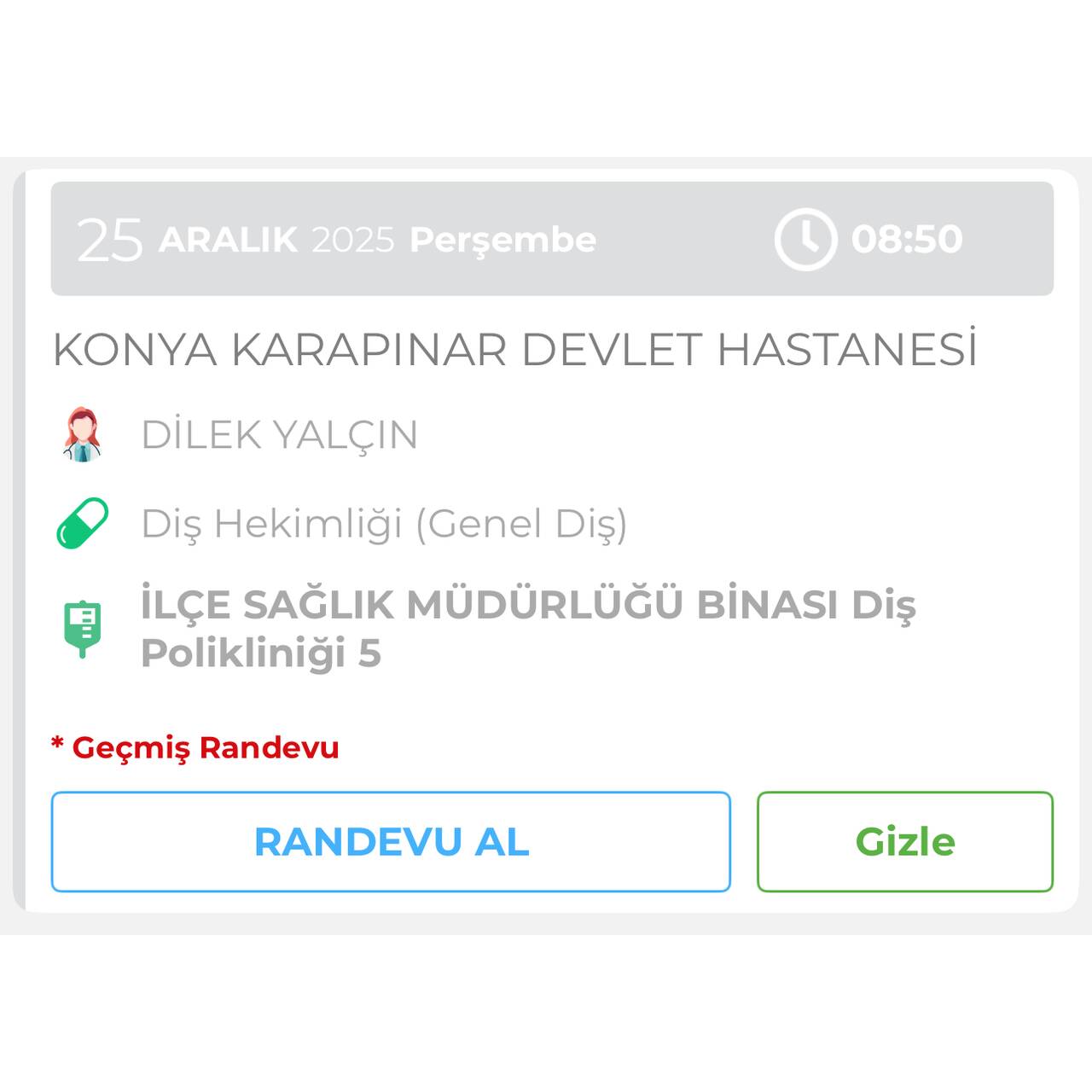This screenshot has width=1092, height=1092.
Task: Tap the RANDEVU AL button
Action: [x=391, y=842]
